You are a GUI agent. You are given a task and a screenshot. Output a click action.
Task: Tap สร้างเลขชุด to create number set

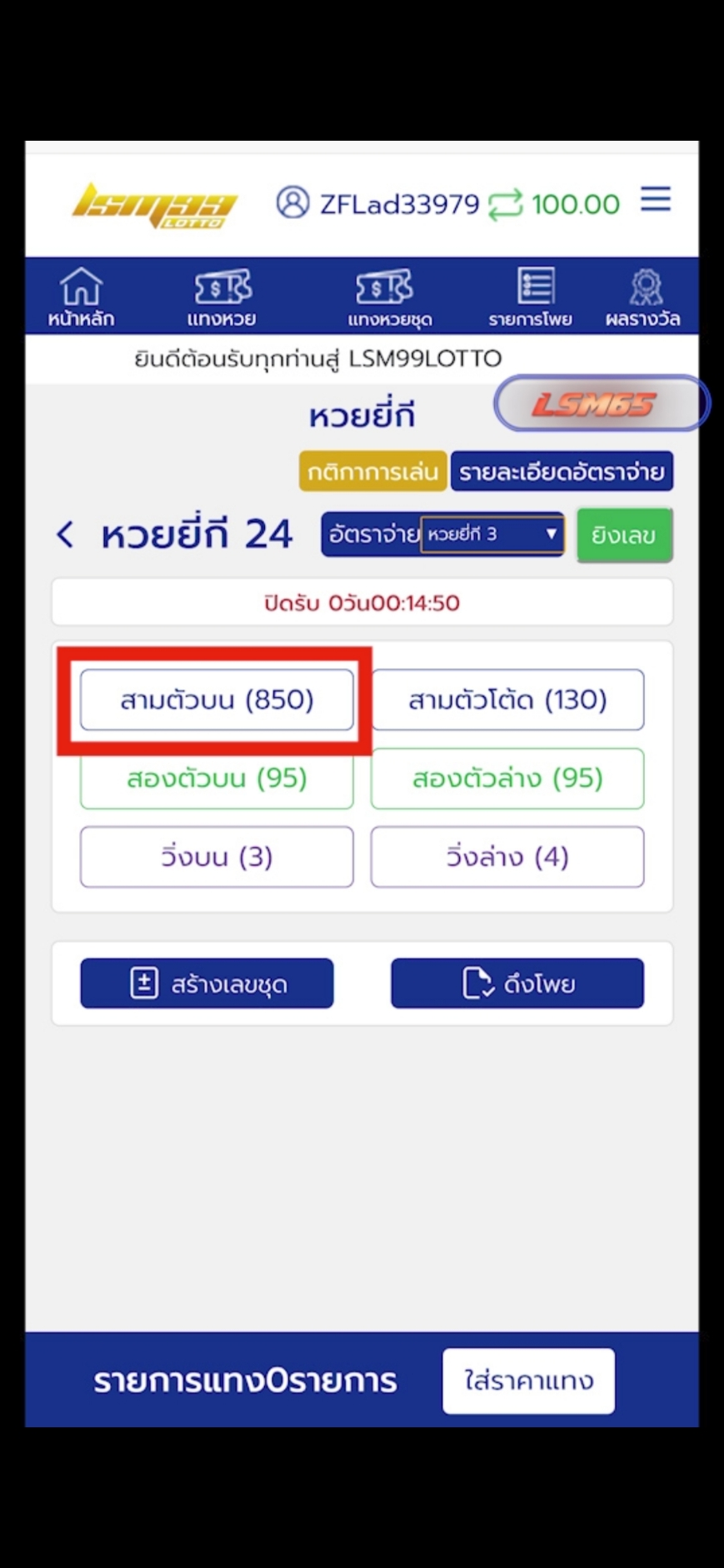click(207, 983)
